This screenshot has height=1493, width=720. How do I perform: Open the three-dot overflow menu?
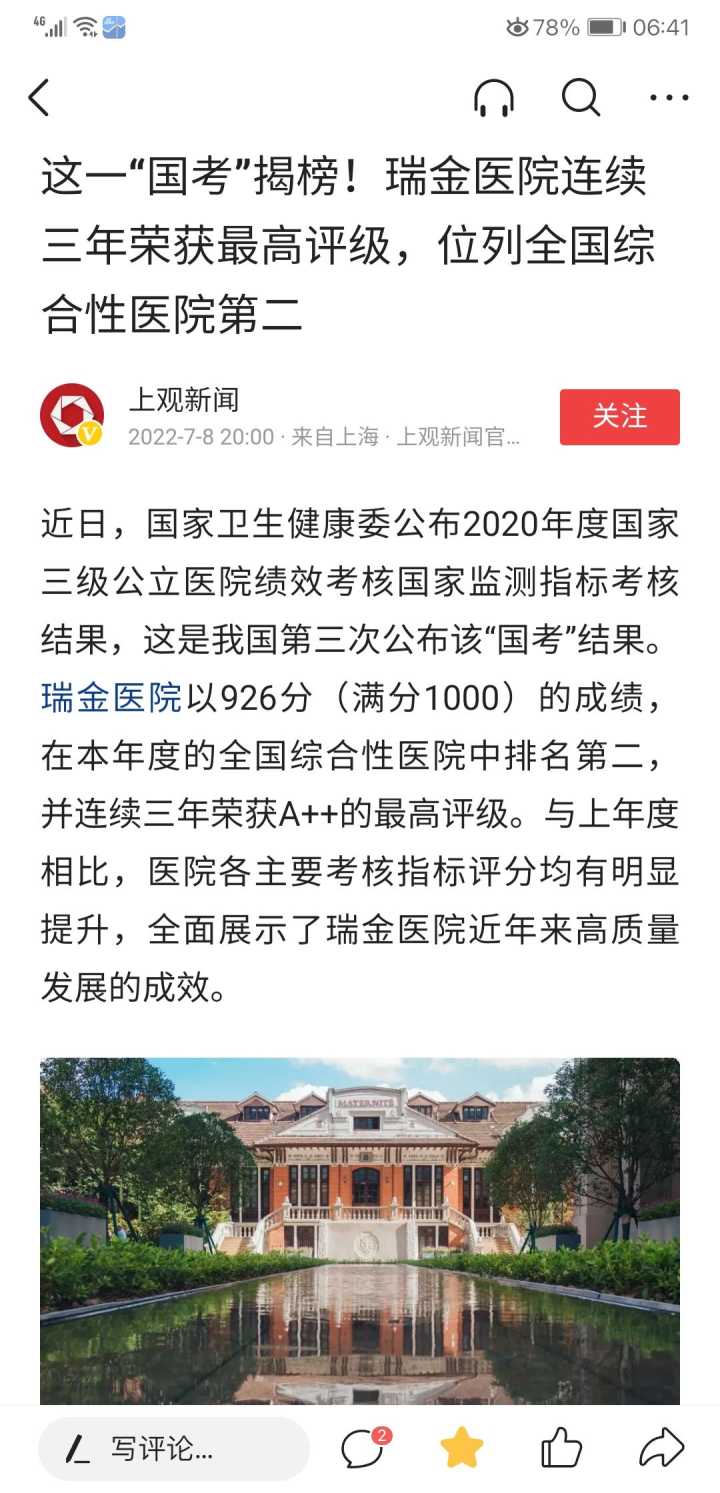click(669, 98)
